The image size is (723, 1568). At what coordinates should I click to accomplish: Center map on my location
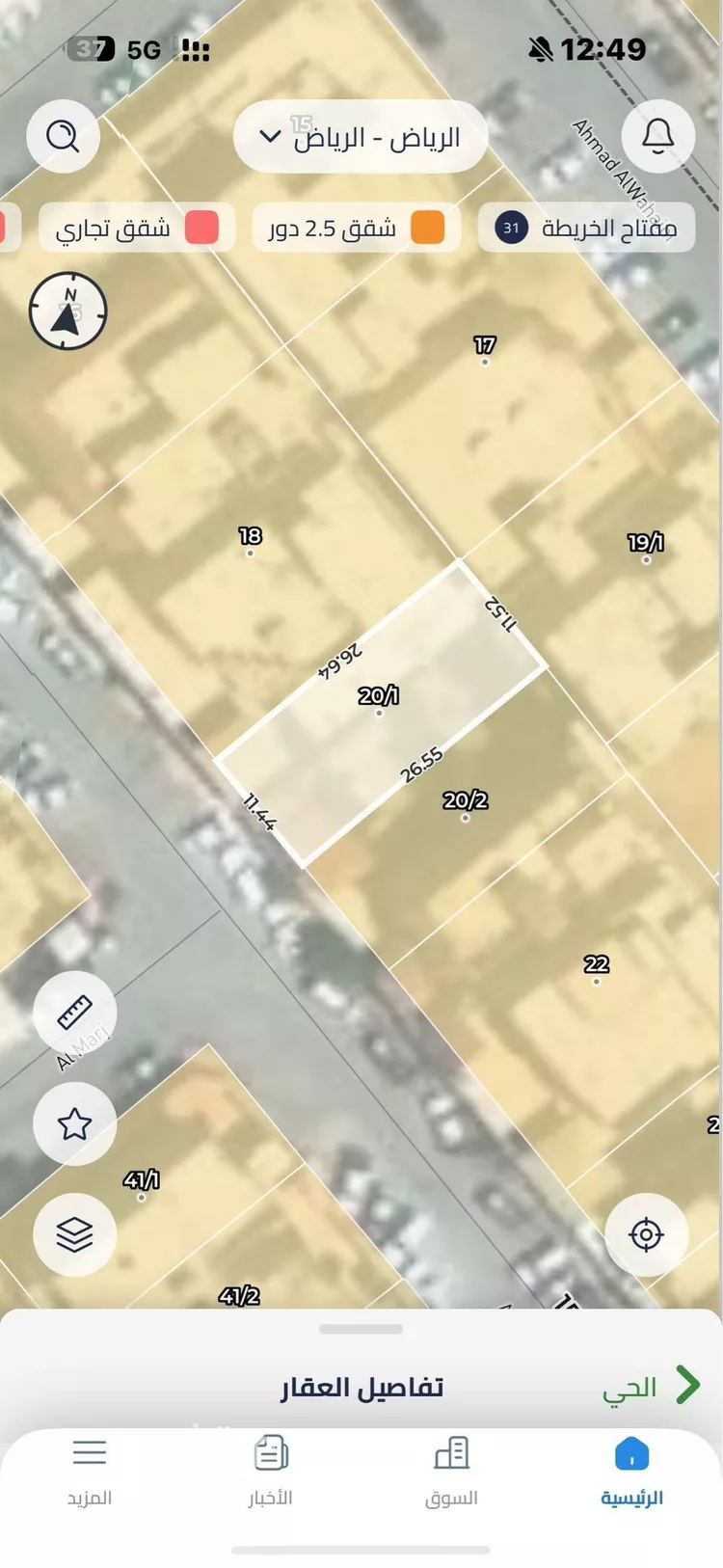(x=646, y=1234)
